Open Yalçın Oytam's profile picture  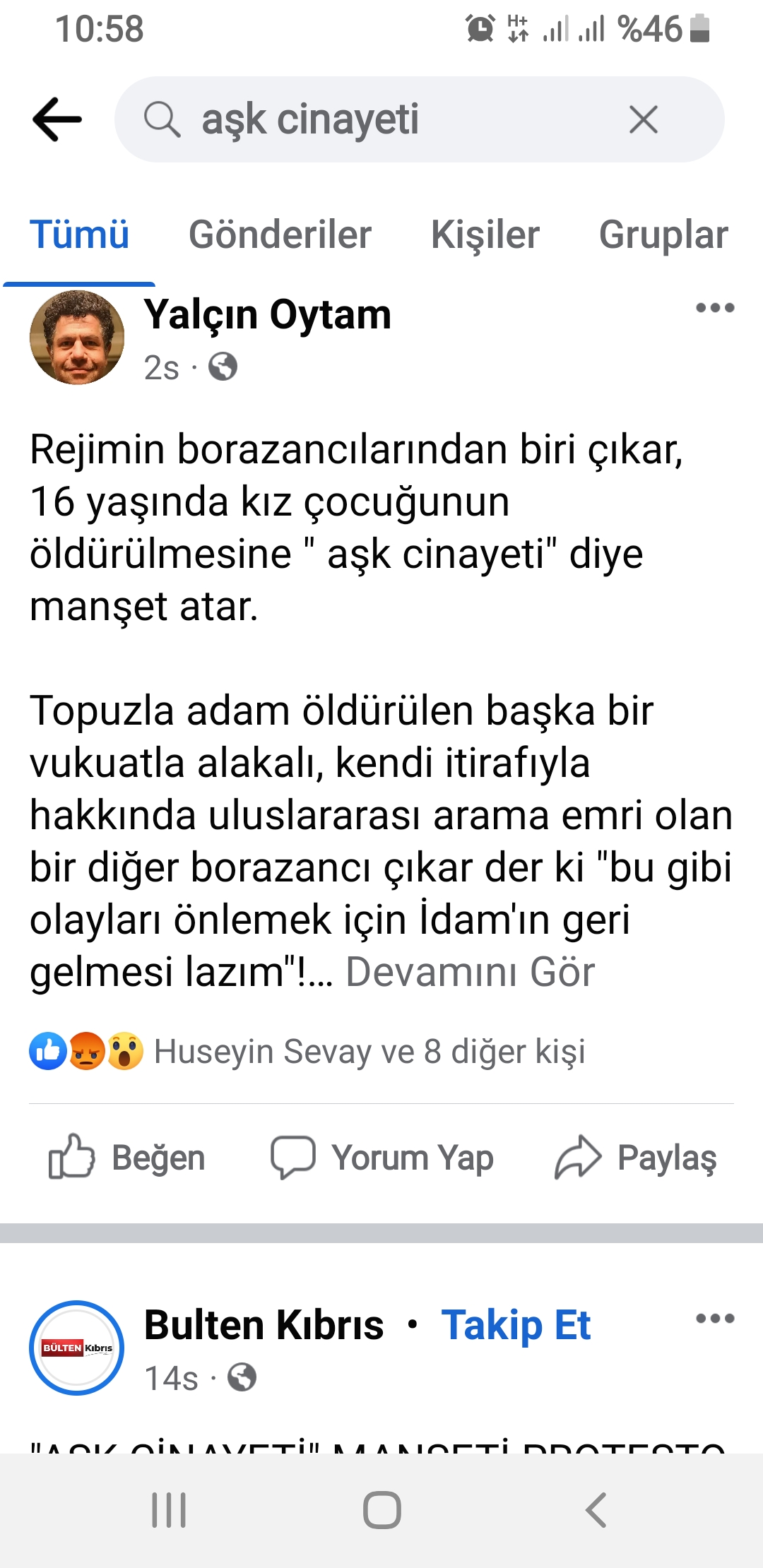pos(77,338)
